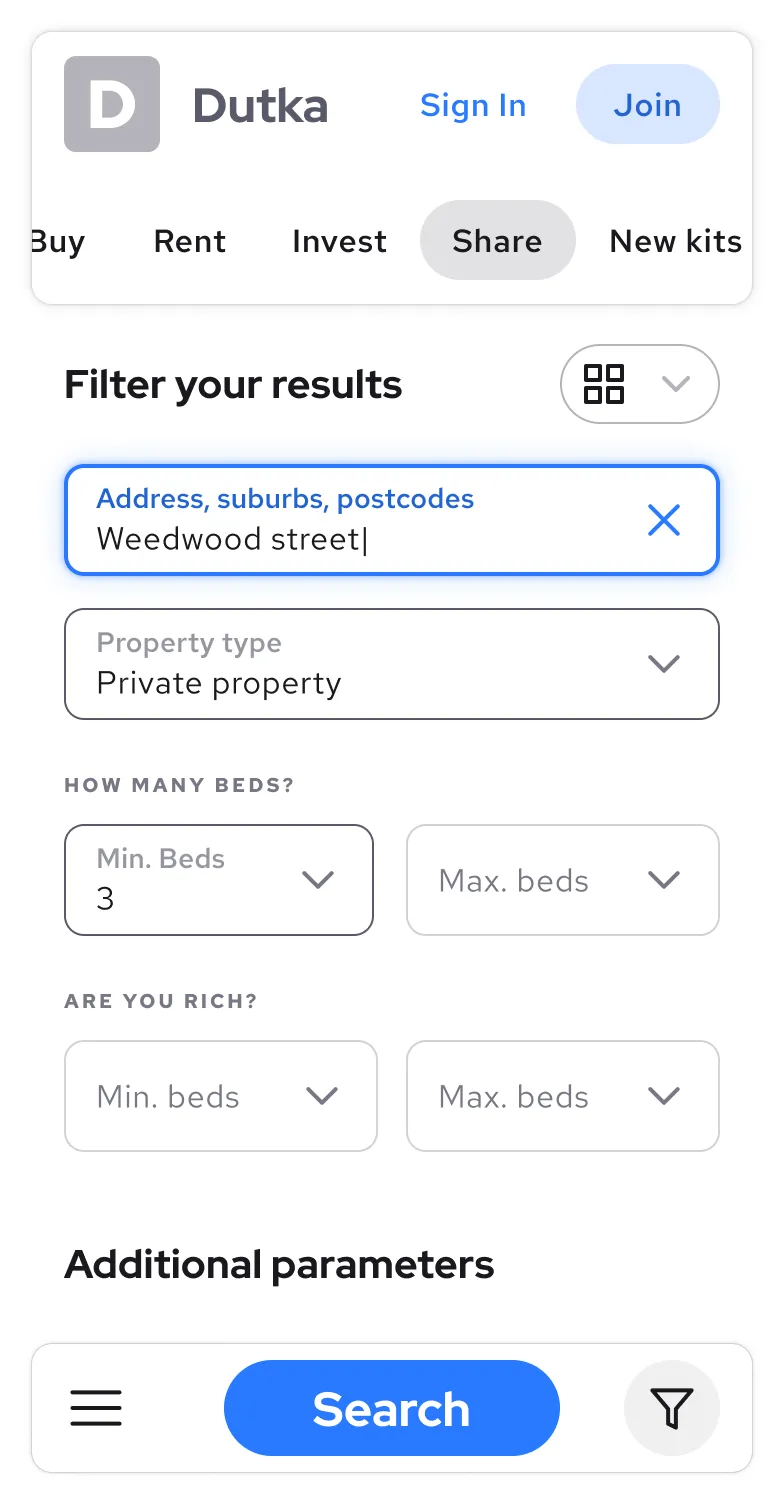Join Dutka with the Join button

pyautogui.click(x=647, y=105)
